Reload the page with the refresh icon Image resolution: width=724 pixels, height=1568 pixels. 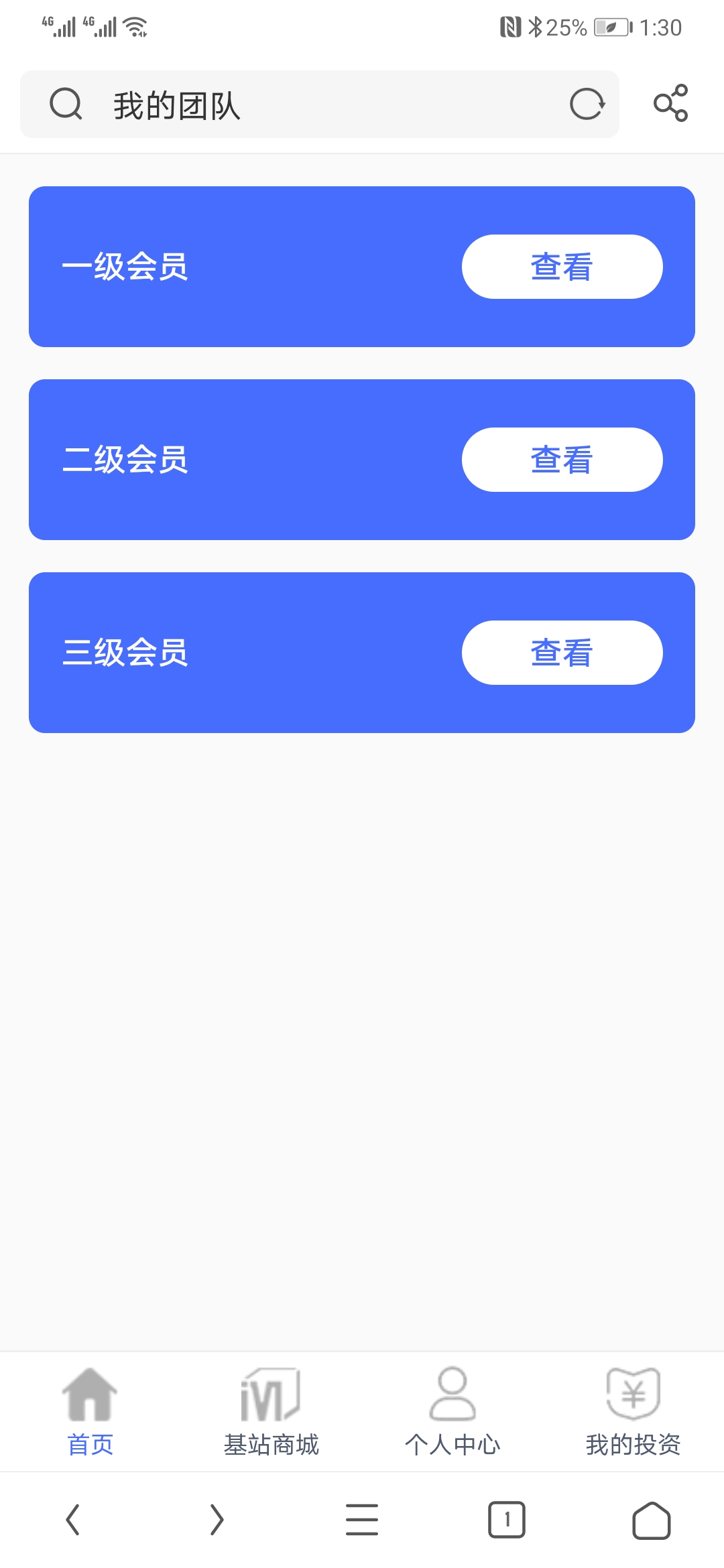click(x=587, y=105)
